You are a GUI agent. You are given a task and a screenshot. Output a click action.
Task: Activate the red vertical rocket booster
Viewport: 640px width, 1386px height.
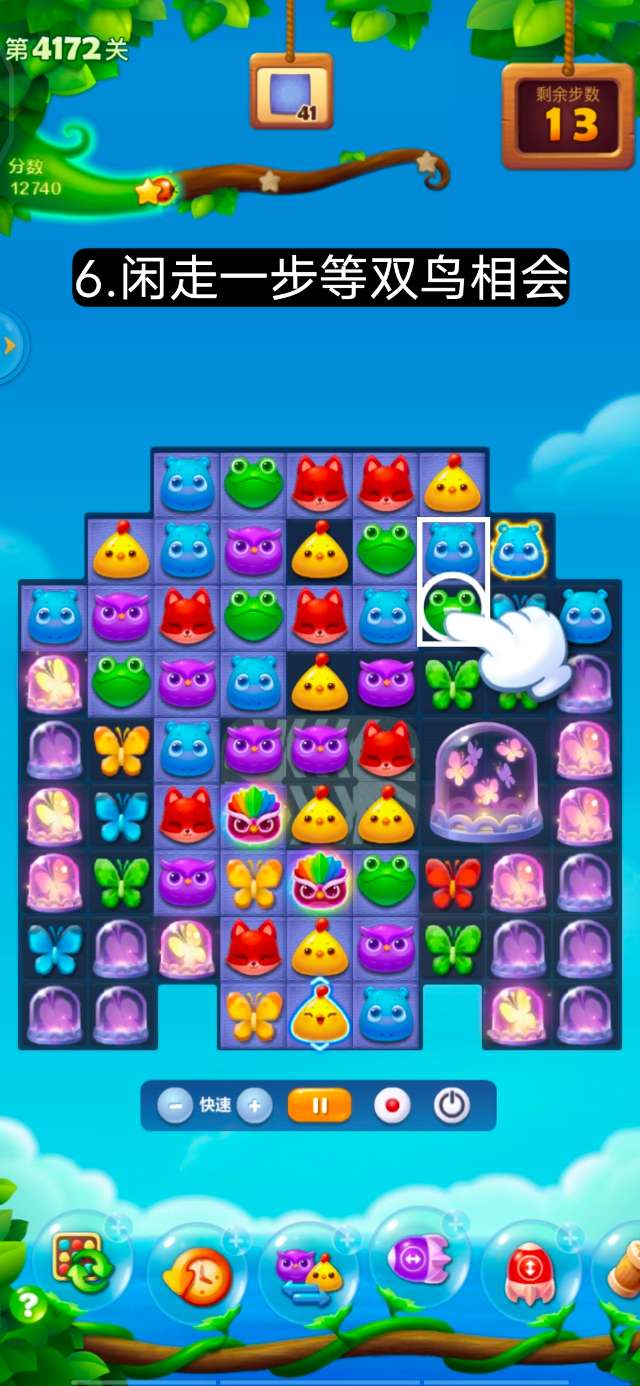531,1270
